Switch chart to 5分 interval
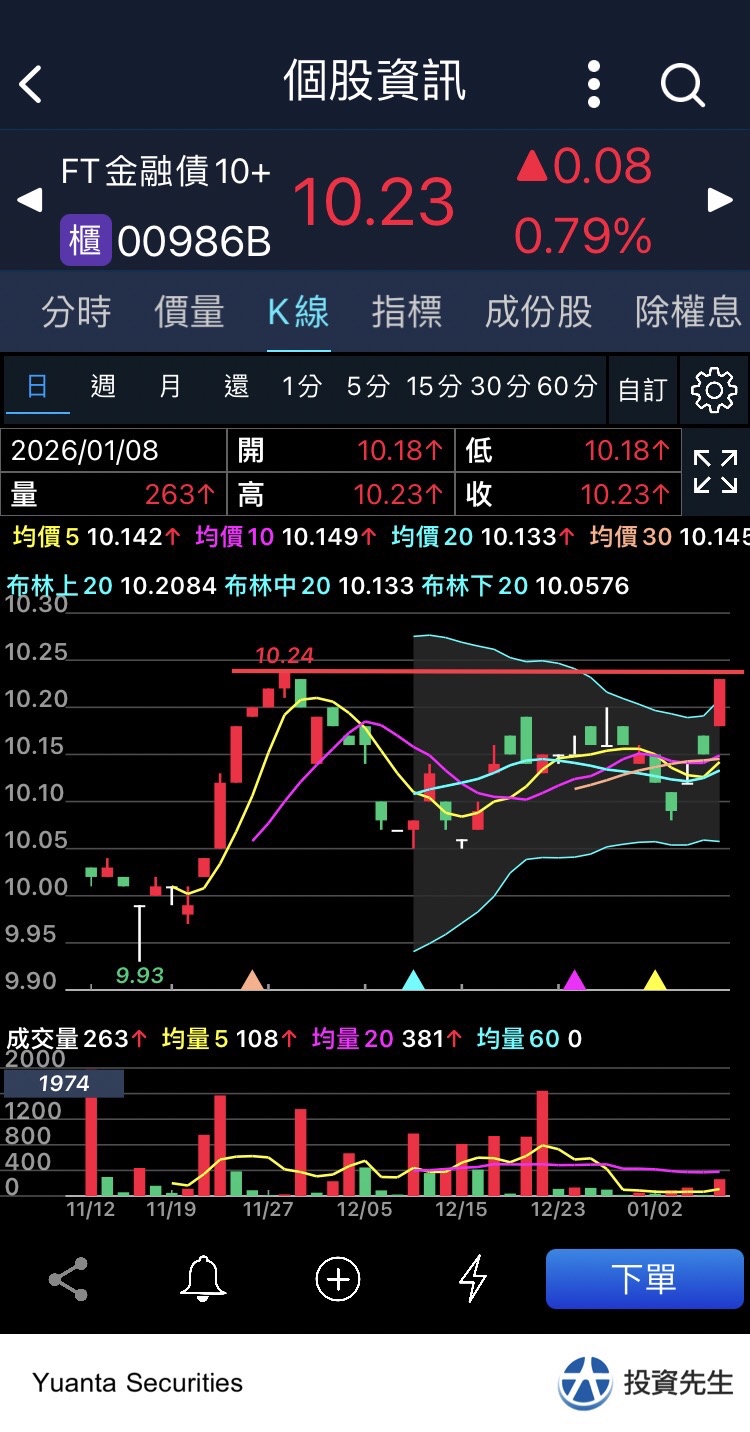This screenshot has height=1432, width=750. coord(367,387)
